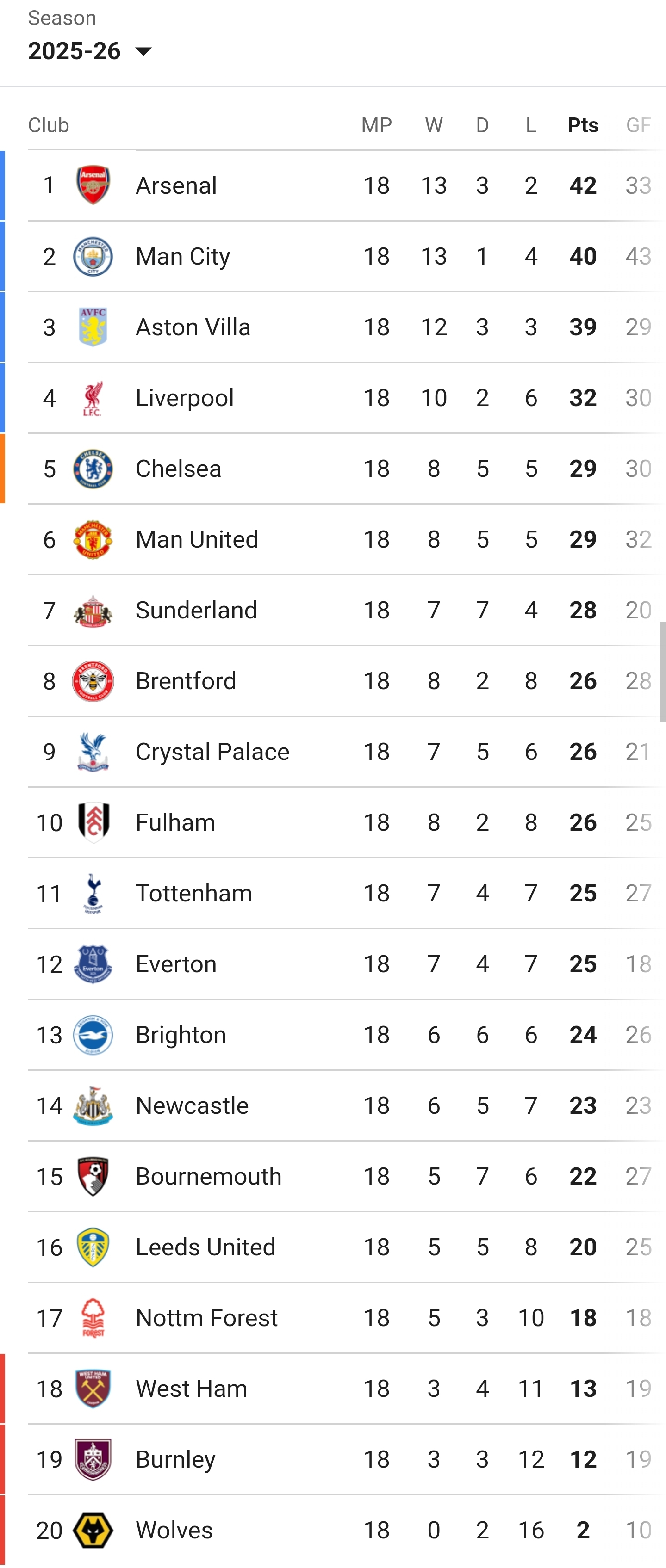
Task: Select Man City in the standings
Action: point(183,256)
